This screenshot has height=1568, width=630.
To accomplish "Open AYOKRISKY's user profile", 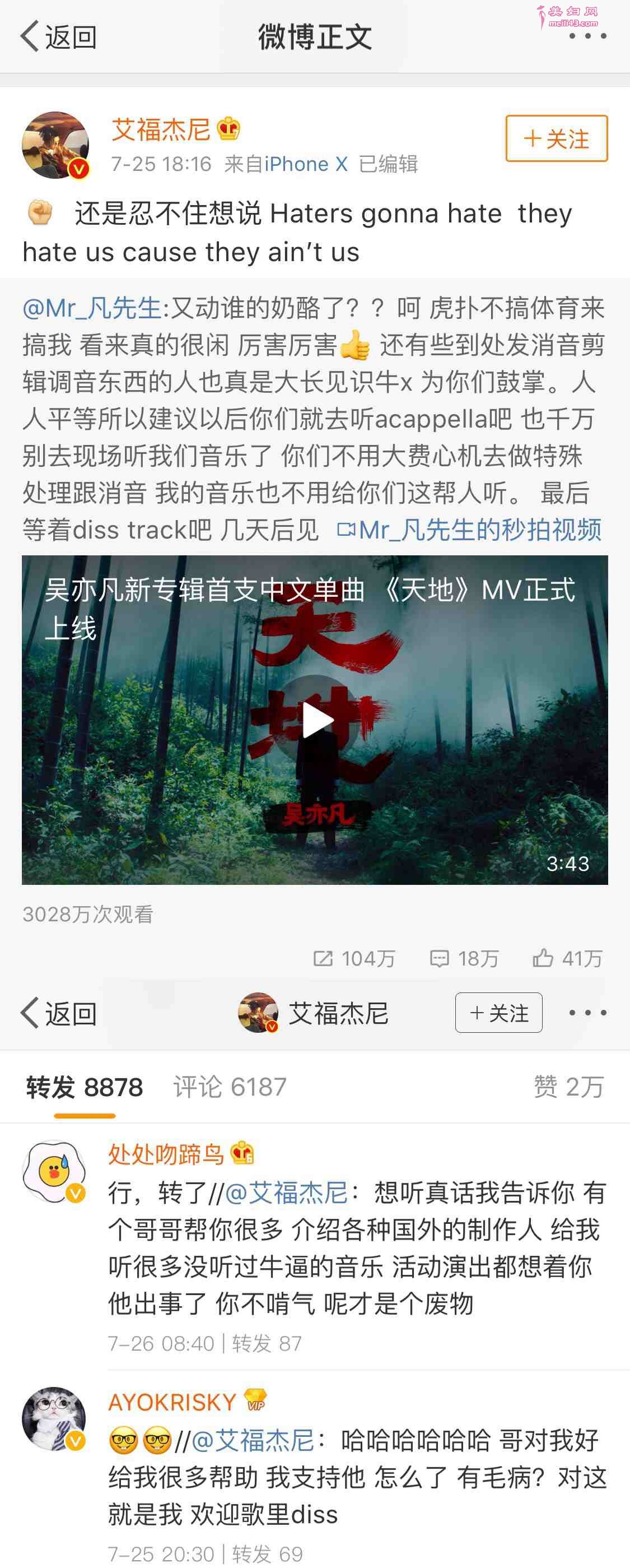I will click(172, 1403).
